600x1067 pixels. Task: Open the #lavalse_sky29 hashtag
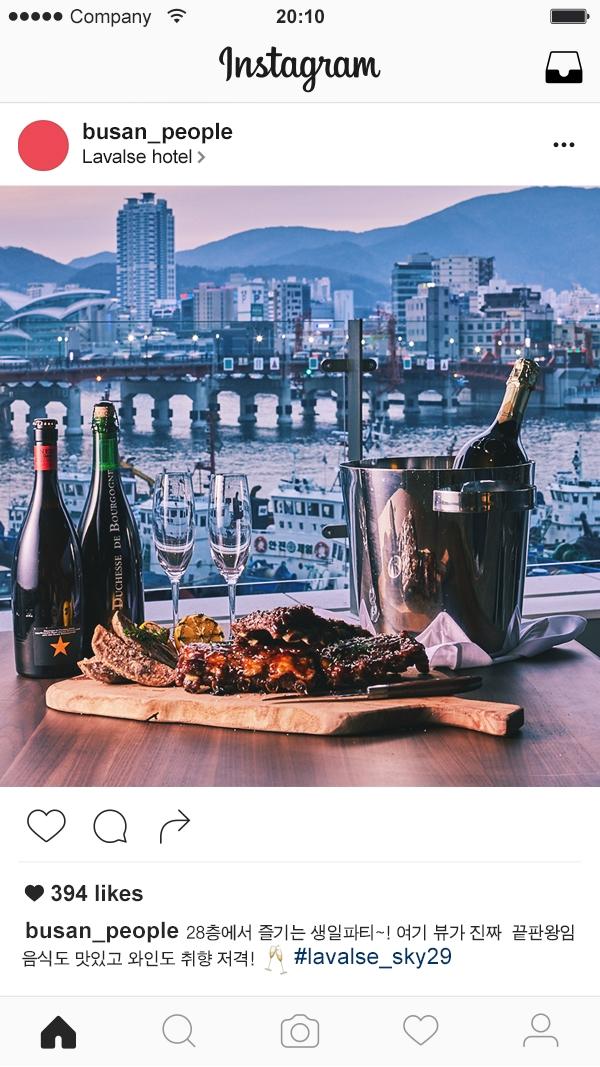[x=372, y=957]
